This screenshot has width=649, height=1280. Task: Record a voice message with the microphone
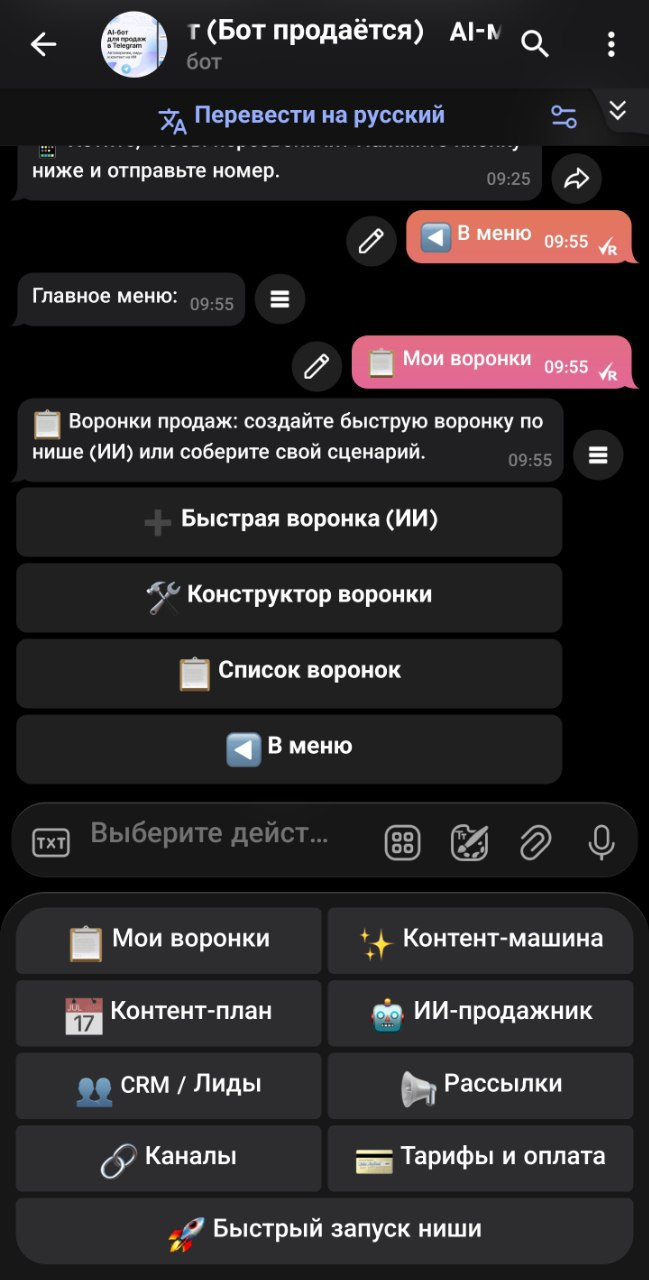(x=601, y=843)
